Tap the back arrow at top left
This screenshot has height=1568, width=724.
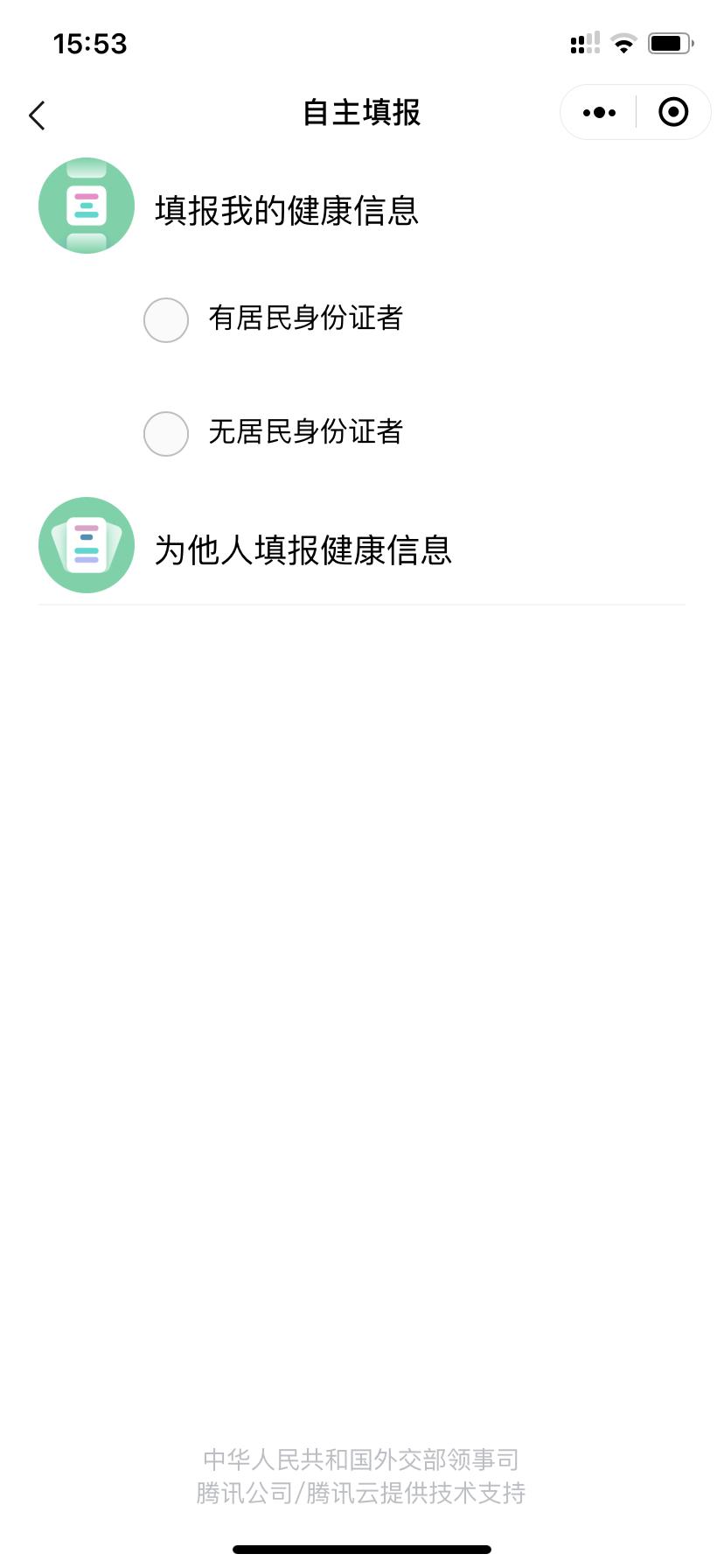click(x=36, y=115)
